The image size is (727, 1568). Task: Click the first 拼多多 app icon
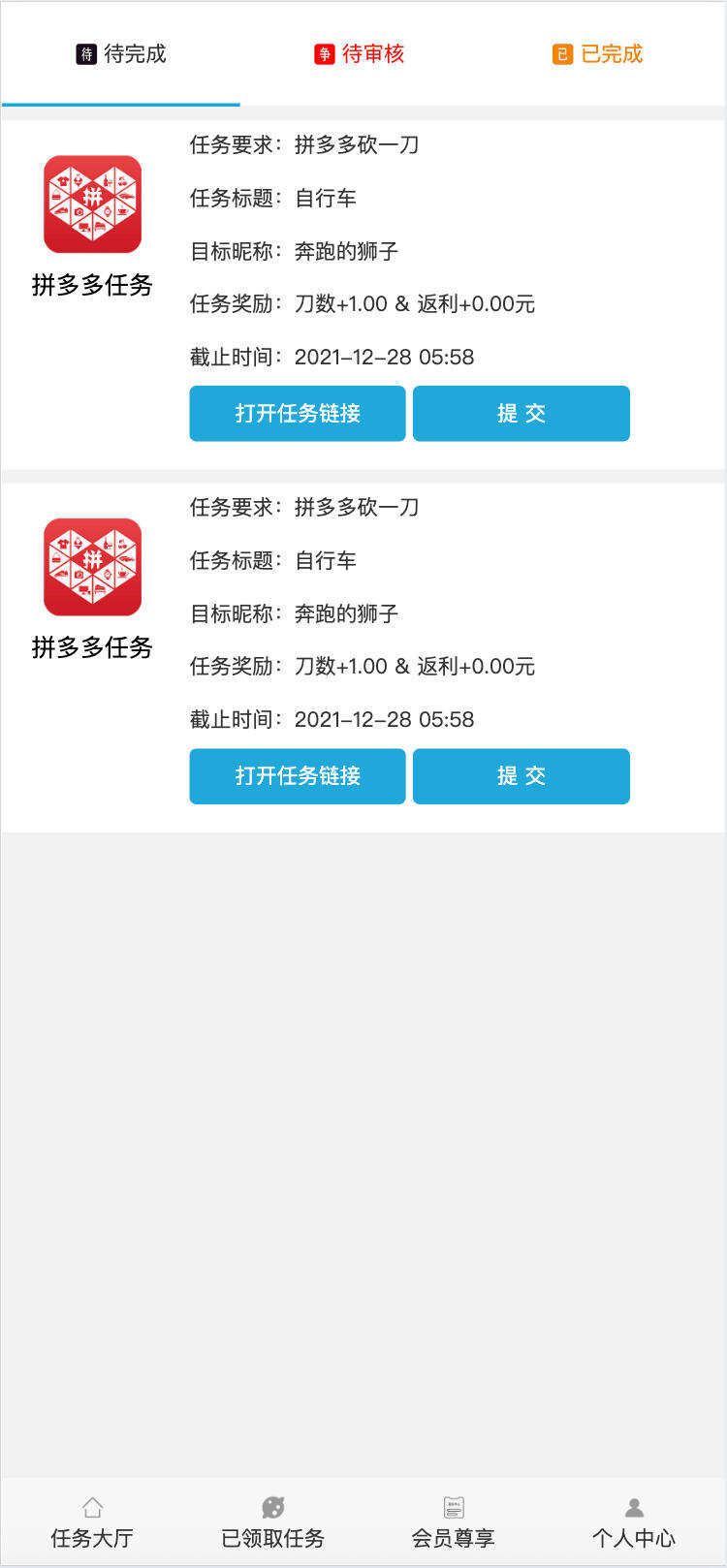(x=91, y=205)
